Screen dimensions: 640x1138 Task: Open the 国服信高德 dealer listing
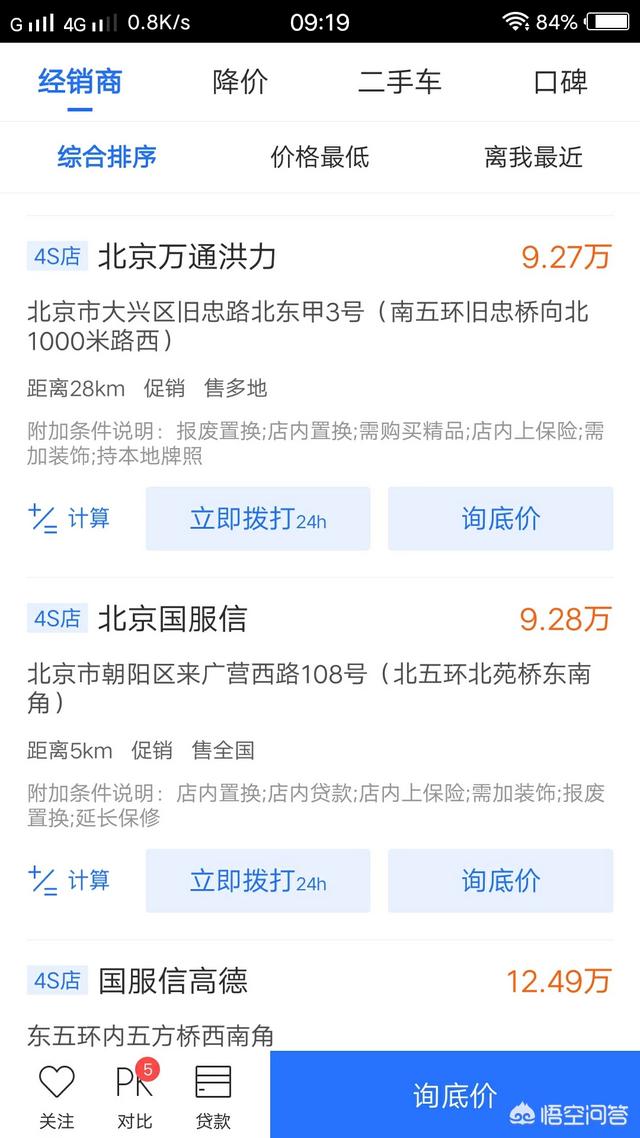tap(173, 981)
